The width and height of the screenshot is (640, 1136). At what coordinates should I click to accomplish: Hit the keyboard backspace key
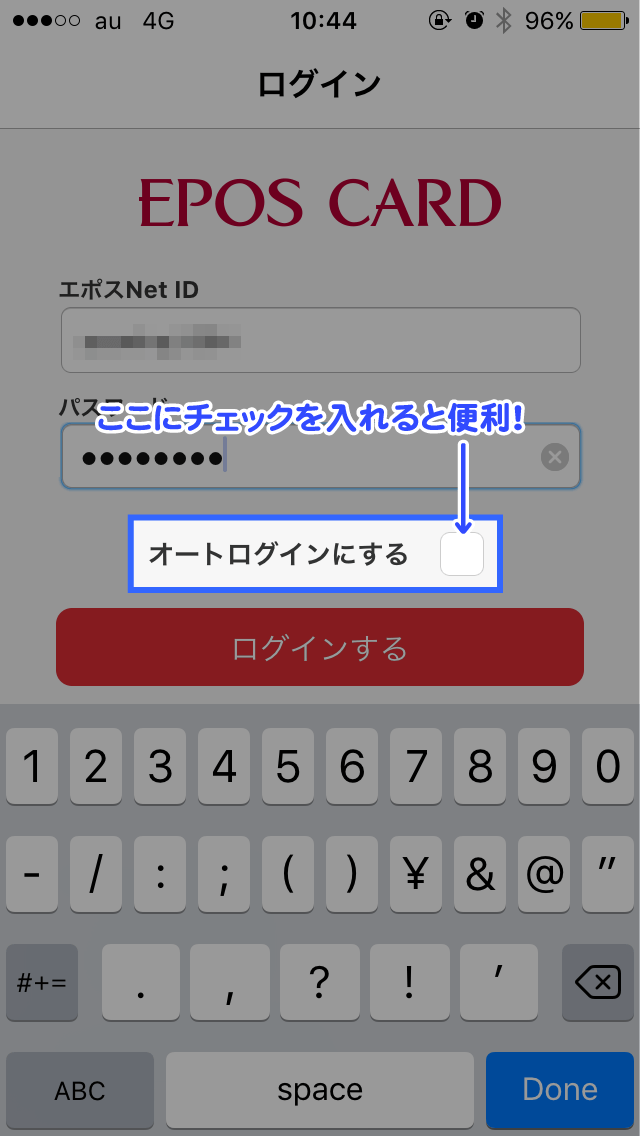(597, 982)
